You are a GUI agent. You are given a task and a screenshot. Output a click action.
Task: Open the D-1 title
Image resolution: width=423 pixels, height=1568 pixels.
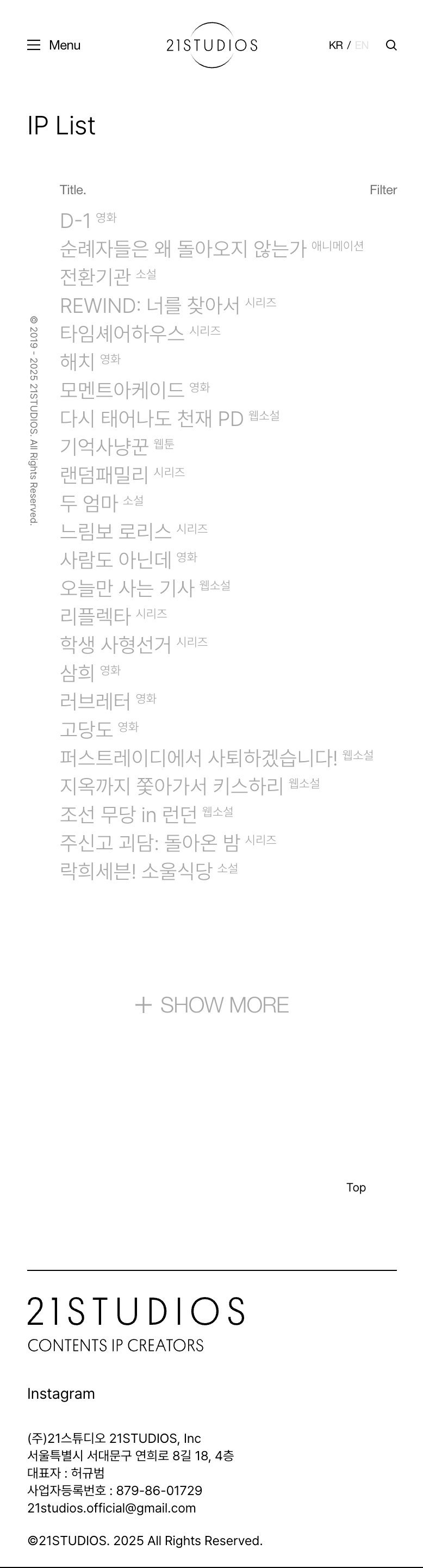(76, 220)
